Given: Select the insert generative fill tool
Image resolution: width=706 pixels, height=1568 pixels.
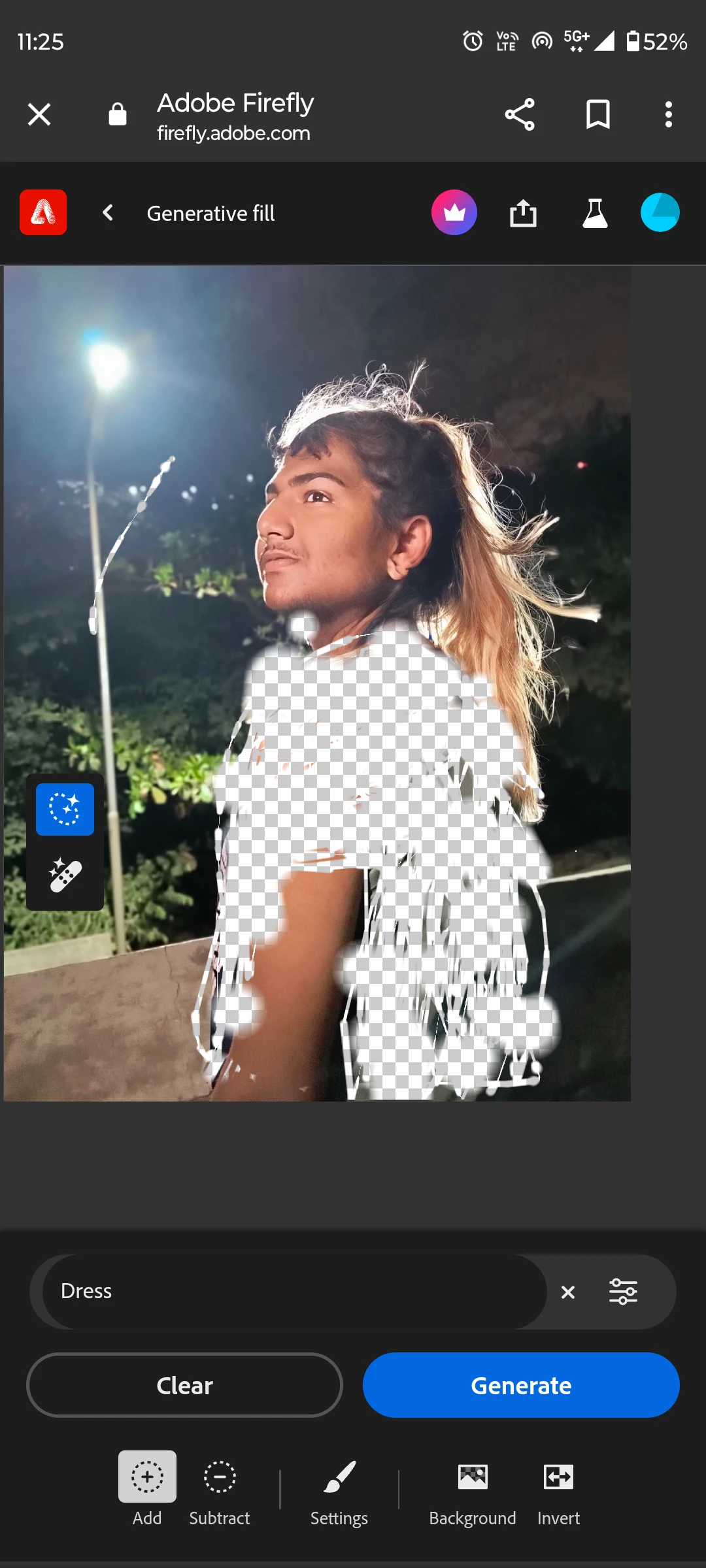Looking at the screenshot, I should [x=65, y=809].
